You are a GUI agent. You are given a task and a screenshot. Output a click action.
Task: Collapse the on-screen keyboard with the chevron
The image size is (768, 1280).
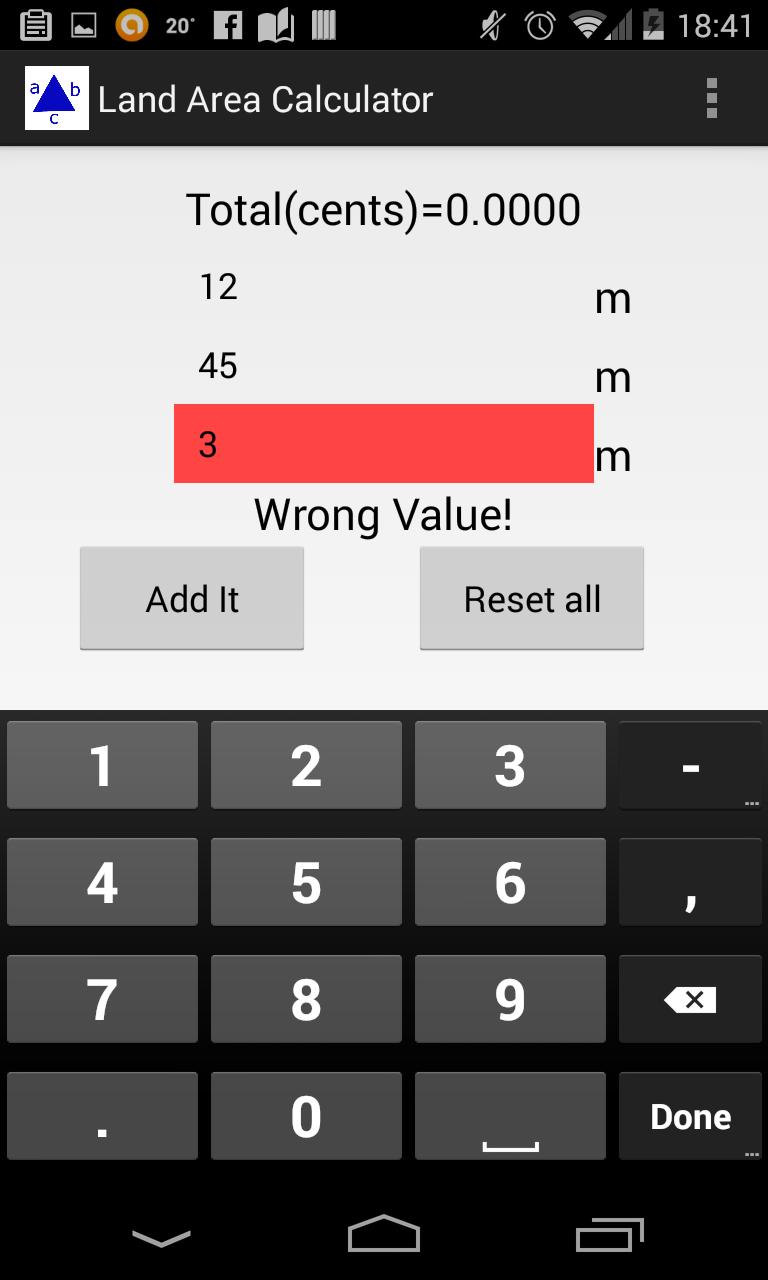pos(158,1236)
